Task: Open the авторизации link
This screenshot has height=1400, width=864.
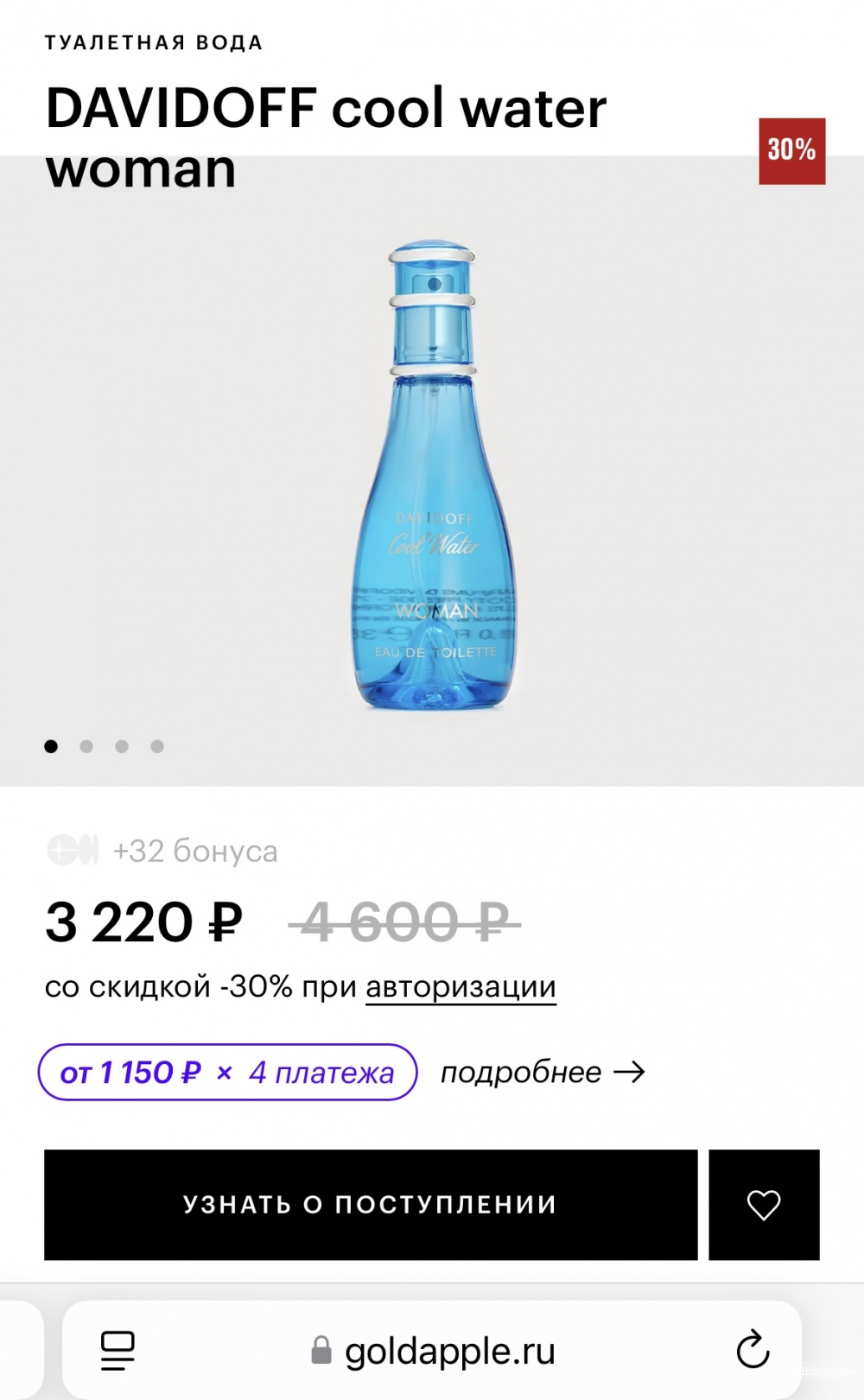Action: pyautogui.click(x=461, y=985)
